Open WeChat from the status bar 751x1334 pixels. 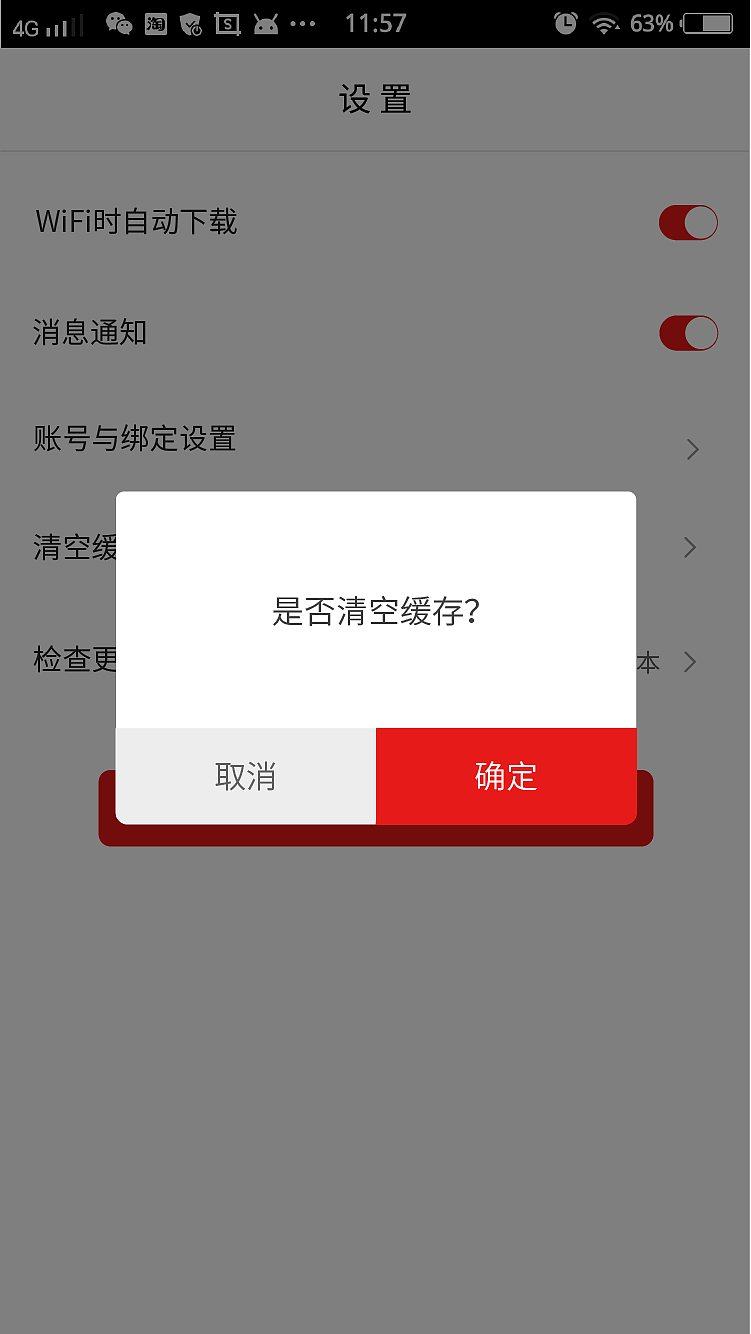[x=119, y=23]
